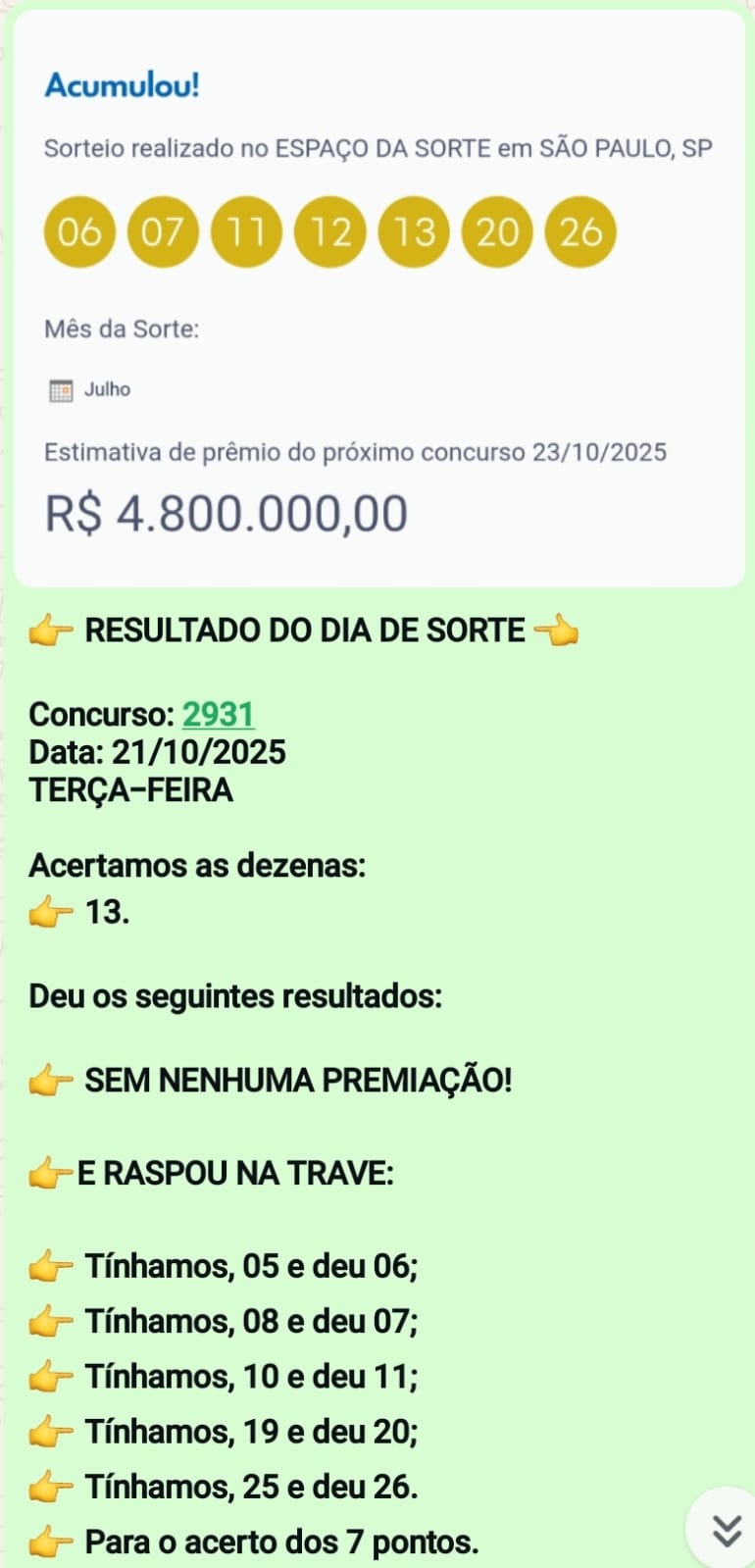Screen dimensions: 755x1568
Task: Select the golden ball showing number 06
Action: [78, 231]
